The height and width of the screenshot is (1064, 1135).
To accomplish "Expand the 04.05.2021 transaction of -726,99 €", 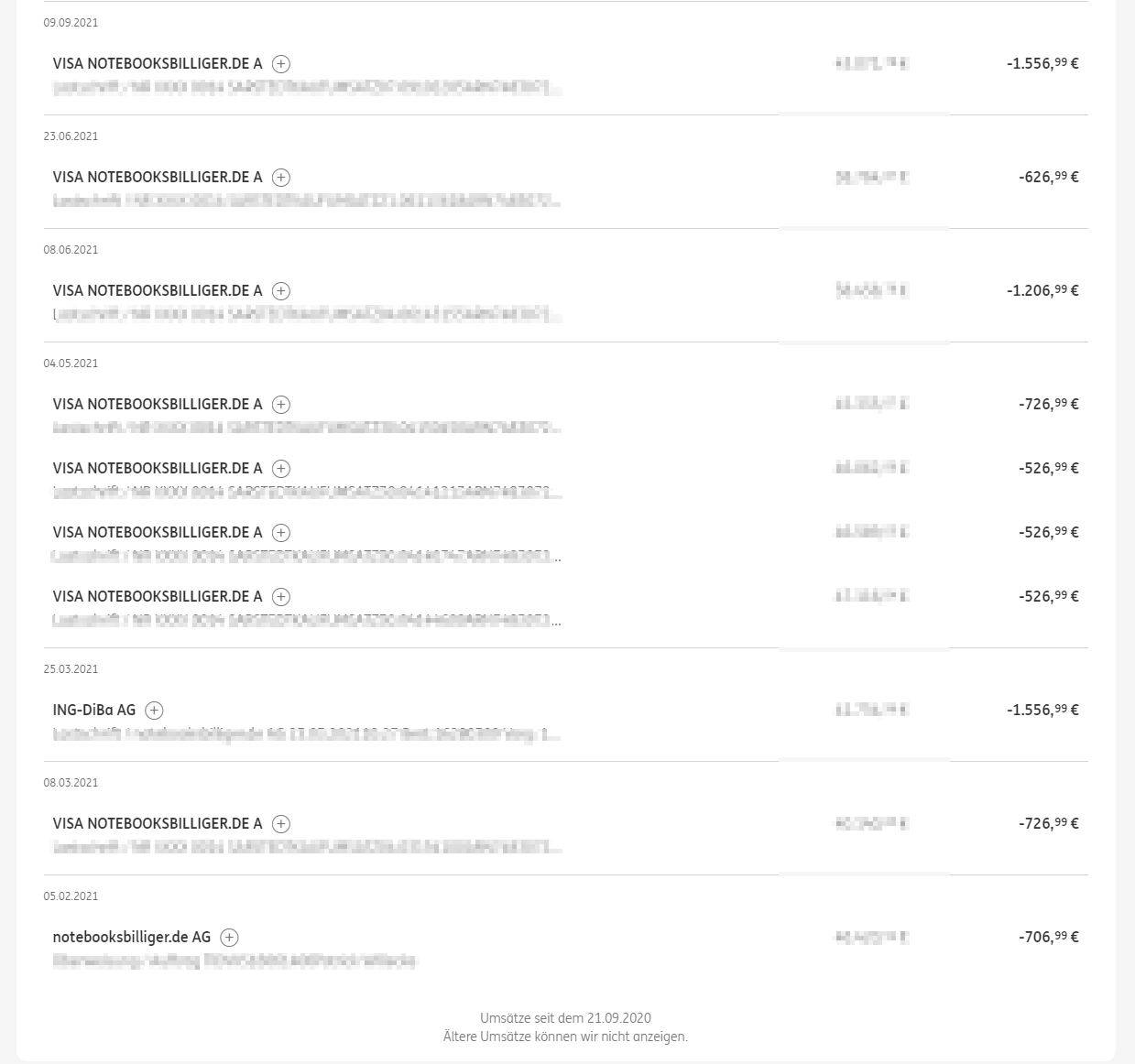I will click(x=281, y=405).
